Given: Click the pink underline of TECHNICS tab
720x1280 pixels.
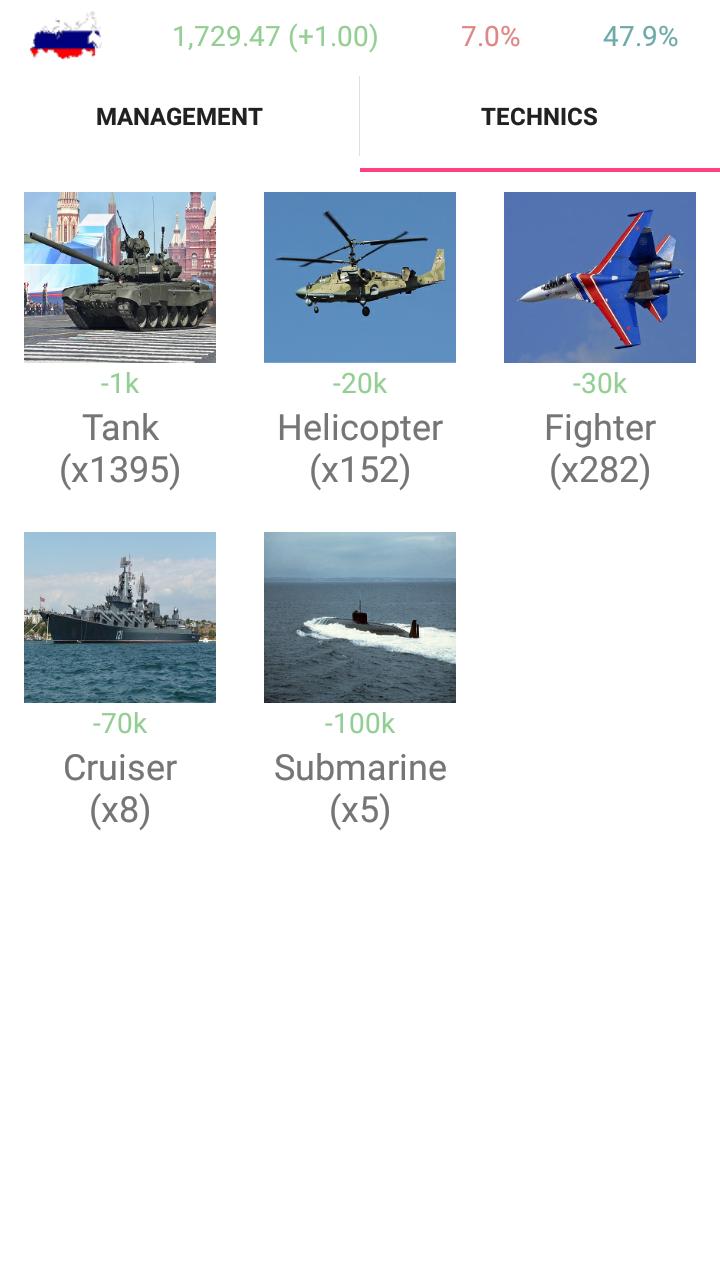Looking at the screenshot, I should tap(539, 170).
